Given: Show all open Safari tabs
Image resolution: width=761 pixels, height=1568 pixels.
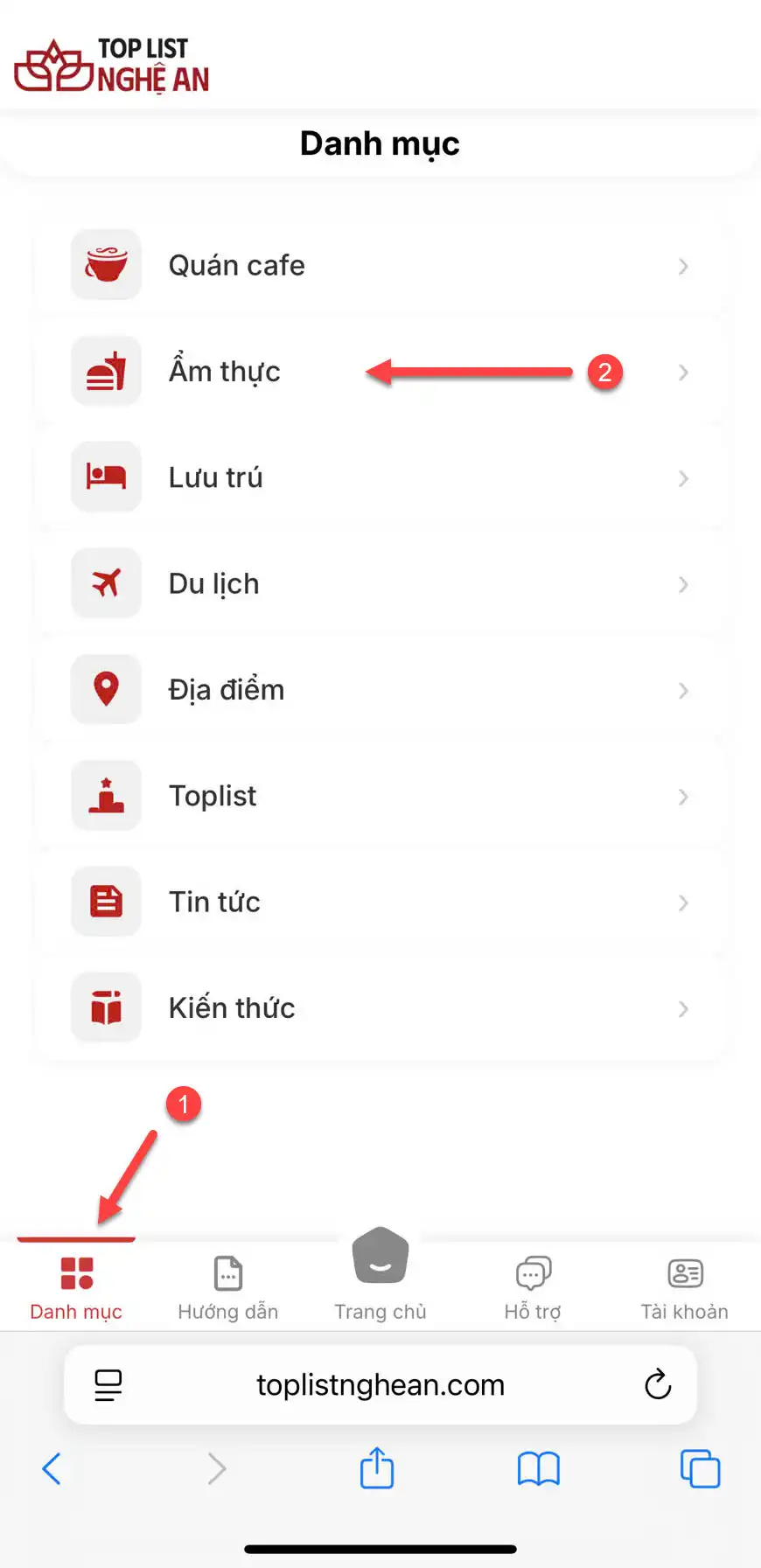Looking at the screenshot, I should [x=700, y=1468].
